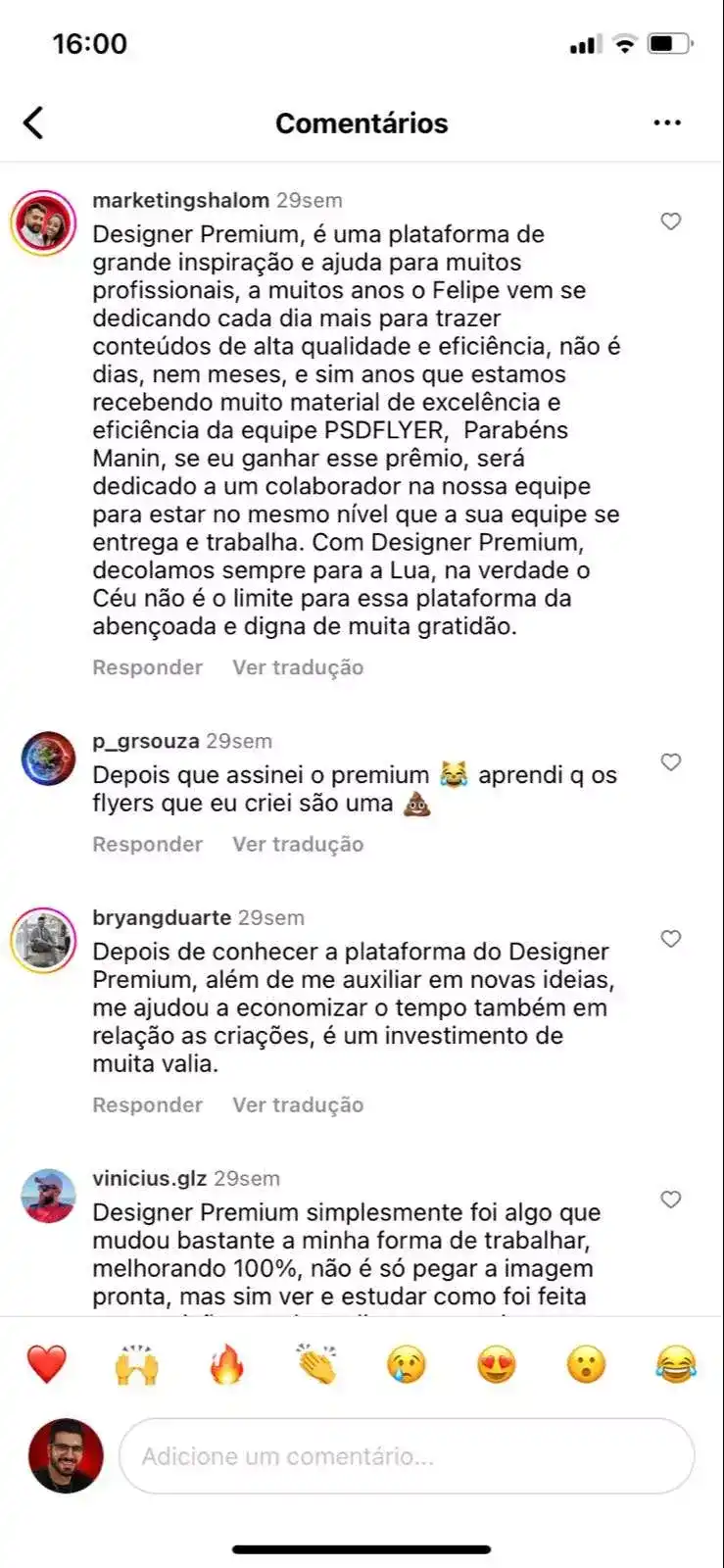724x1568 pixels.
Task: Like the comment from vinicius.glz
Action: click(671, 1200)
